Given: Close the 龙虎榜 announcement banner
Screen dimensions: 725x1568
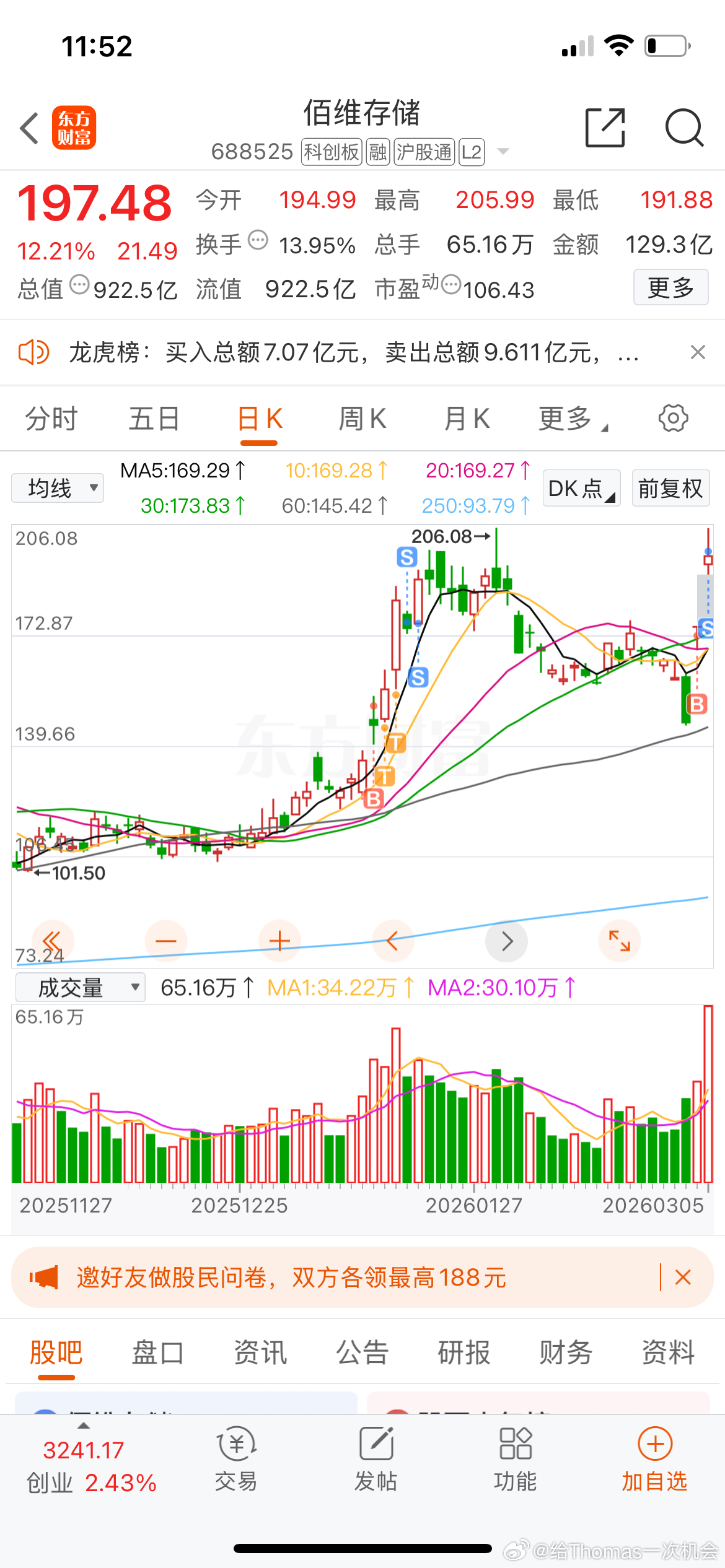Looking at the screenshot, I should pyautogui.click(x=698, y=352).
